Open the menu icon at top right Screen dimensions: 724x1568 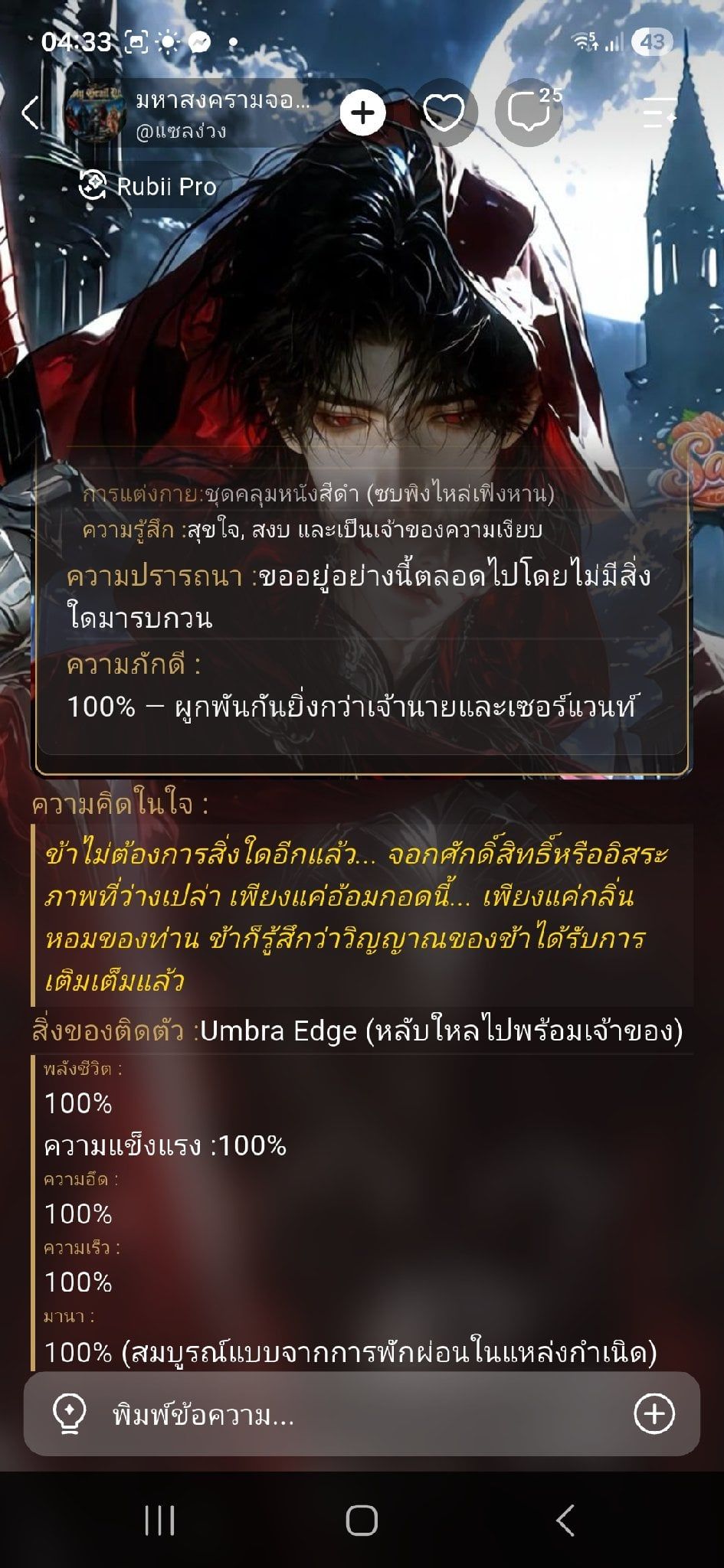(660, 113)
